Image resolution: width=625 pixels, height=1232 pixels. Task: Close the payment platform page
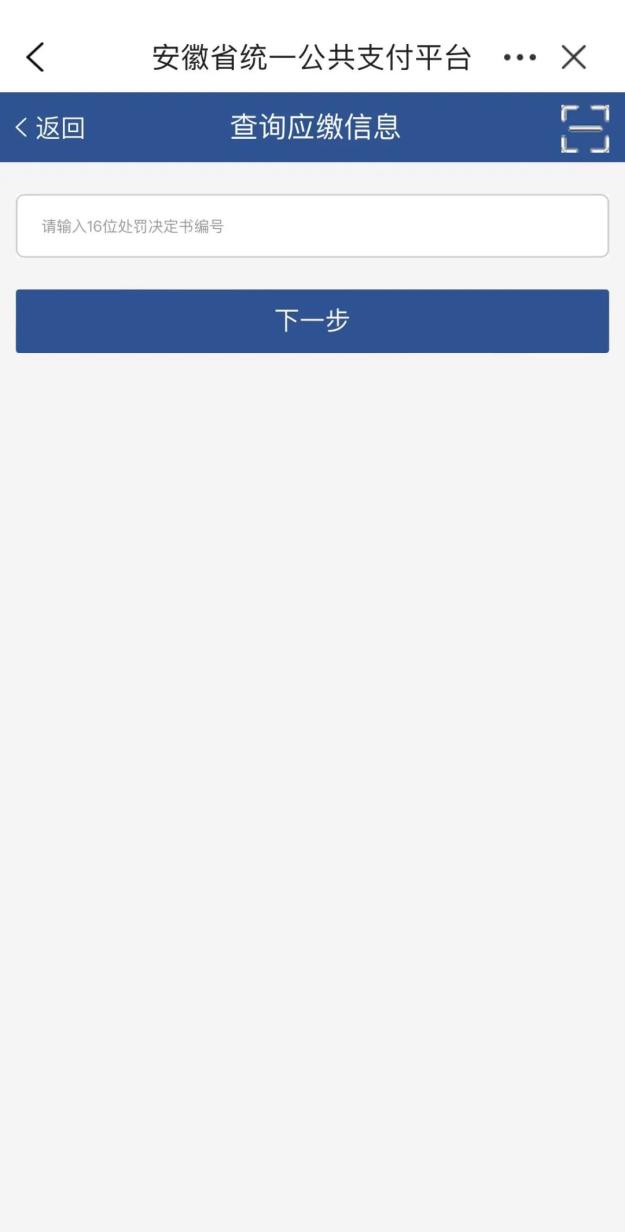574,57
